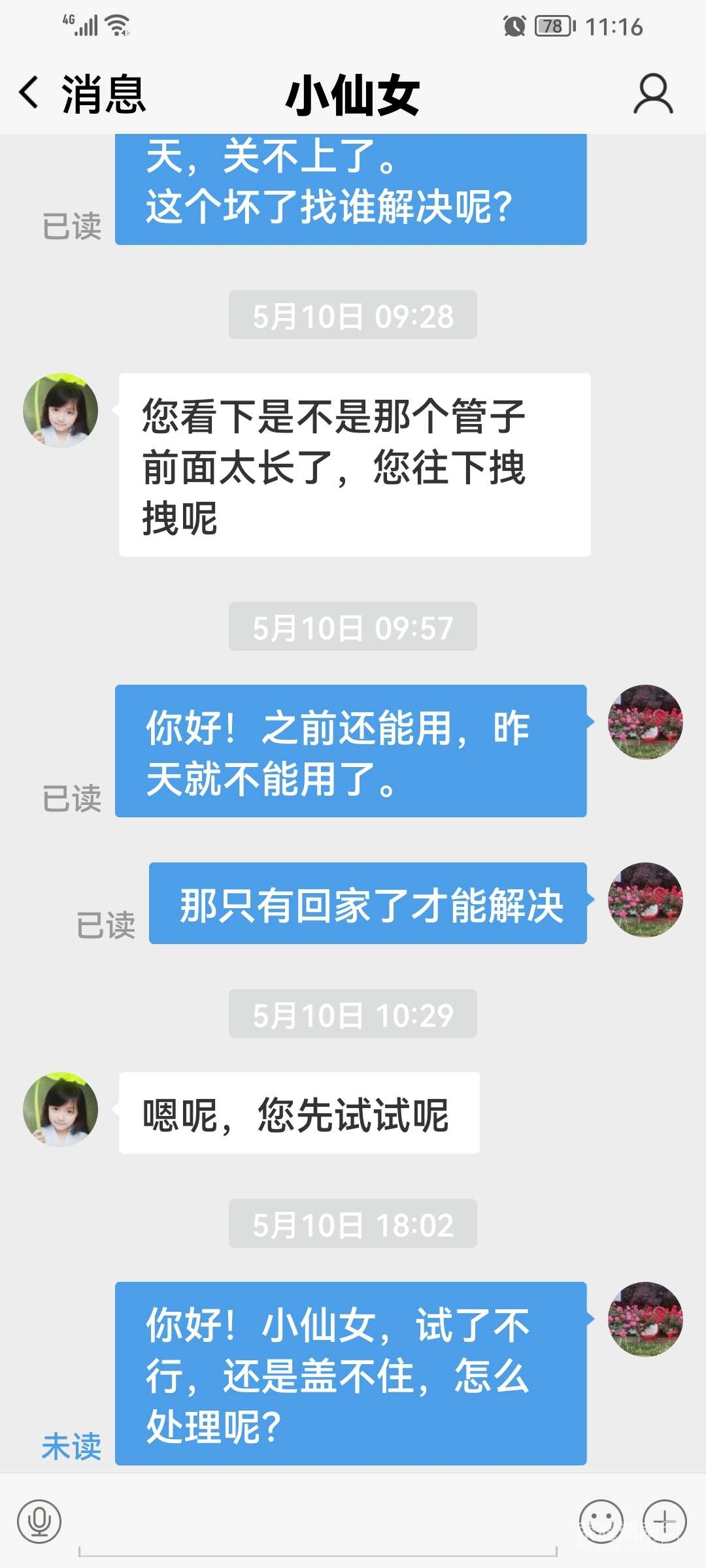Screen dimensions: 706x1568
Task: Tap my avatar beside 之前还能用 message
Action: tap(645, 722)
